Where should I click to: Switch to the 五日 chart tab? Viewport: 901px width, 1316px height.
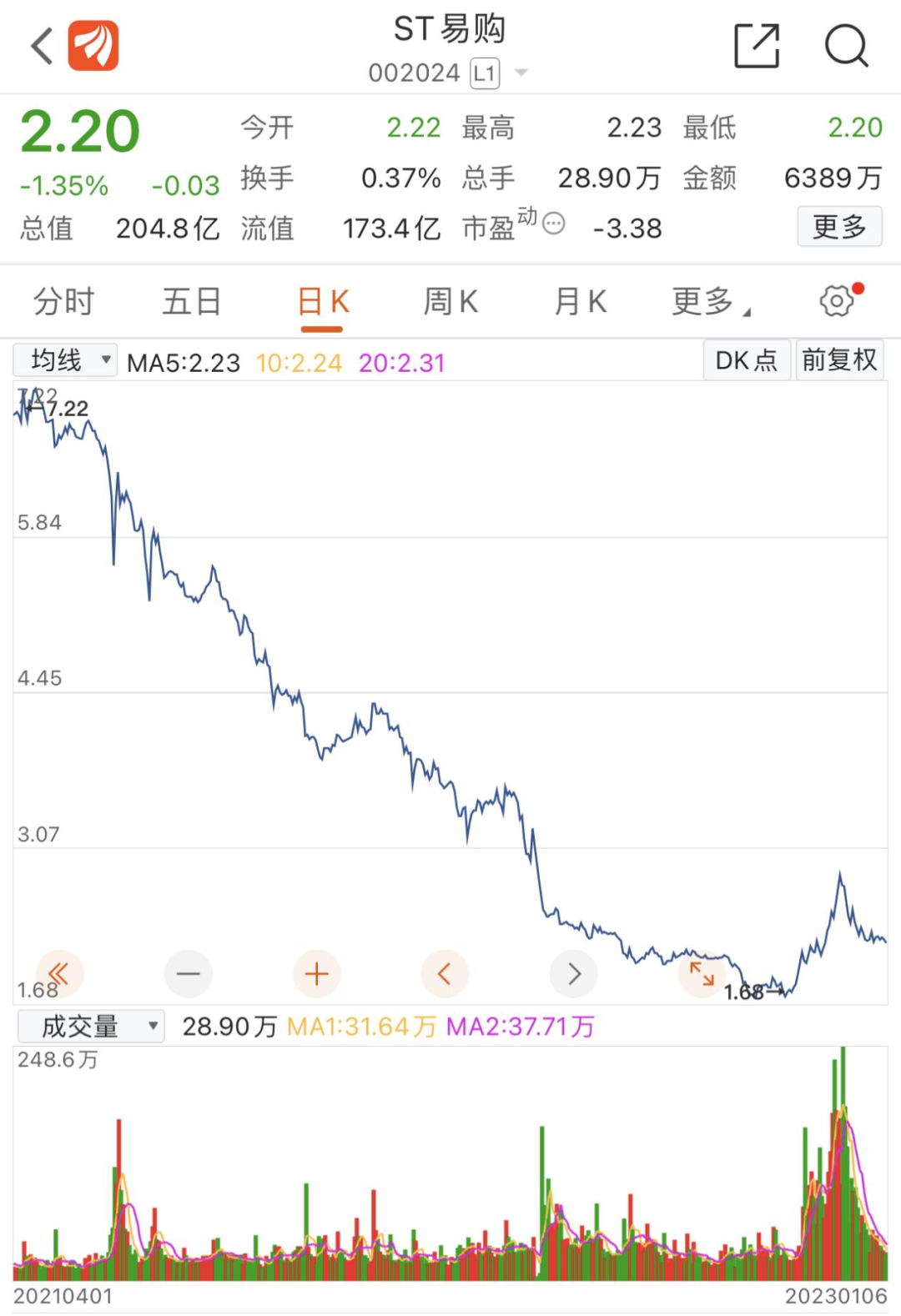[x=192, y=302]
